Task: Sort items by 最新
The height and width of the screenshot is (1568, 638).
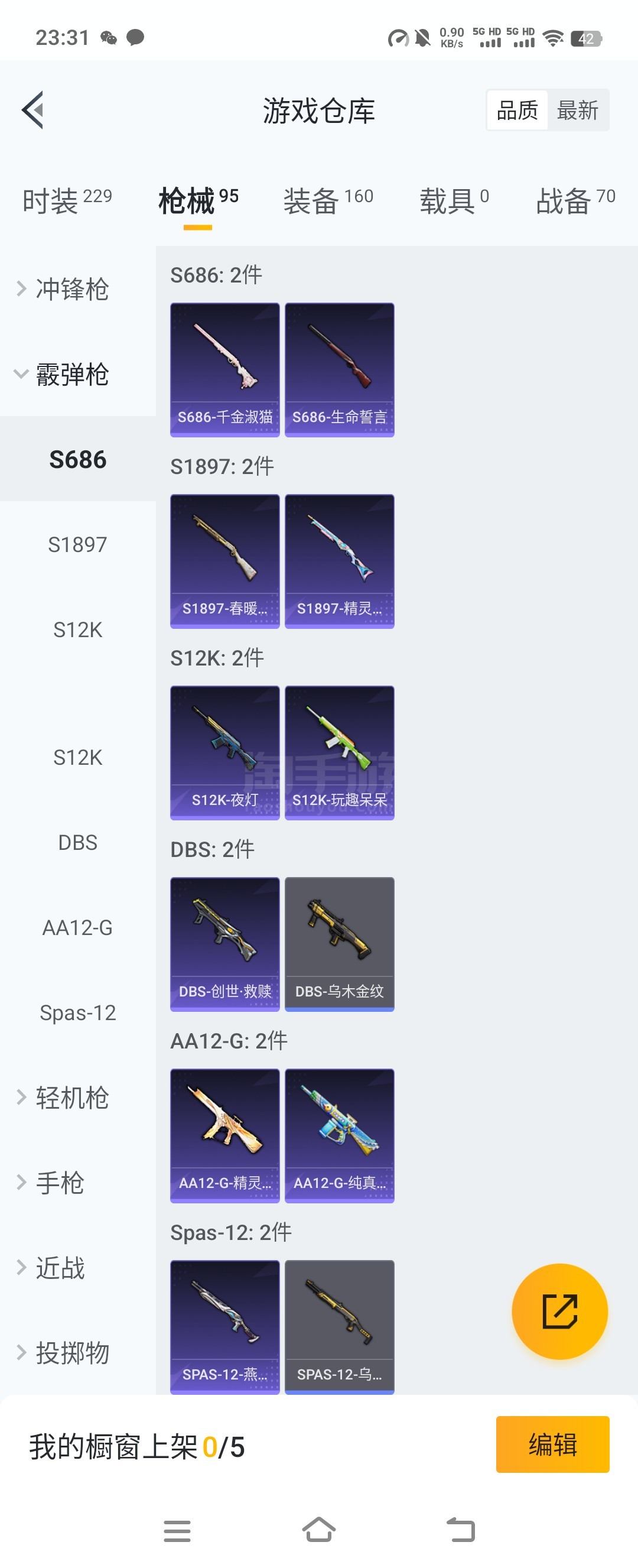Action: 577,111
